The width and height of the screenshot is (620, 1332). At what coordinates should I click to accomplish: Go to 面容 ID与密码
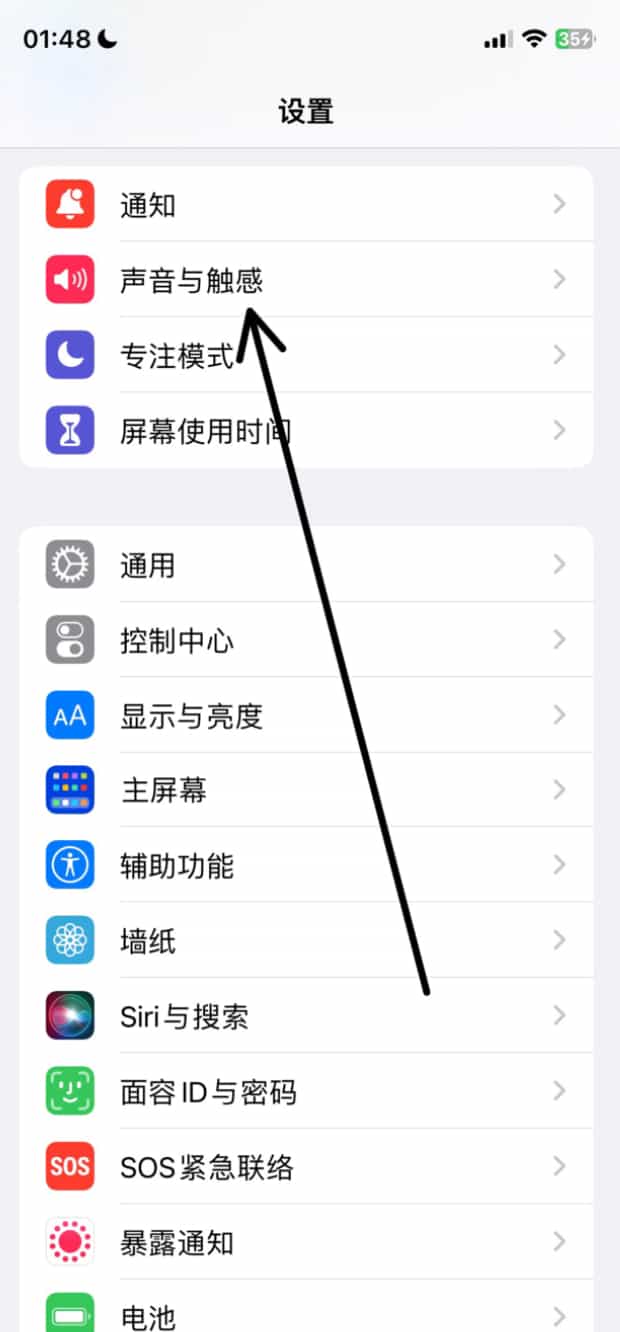coord(305,1091)
